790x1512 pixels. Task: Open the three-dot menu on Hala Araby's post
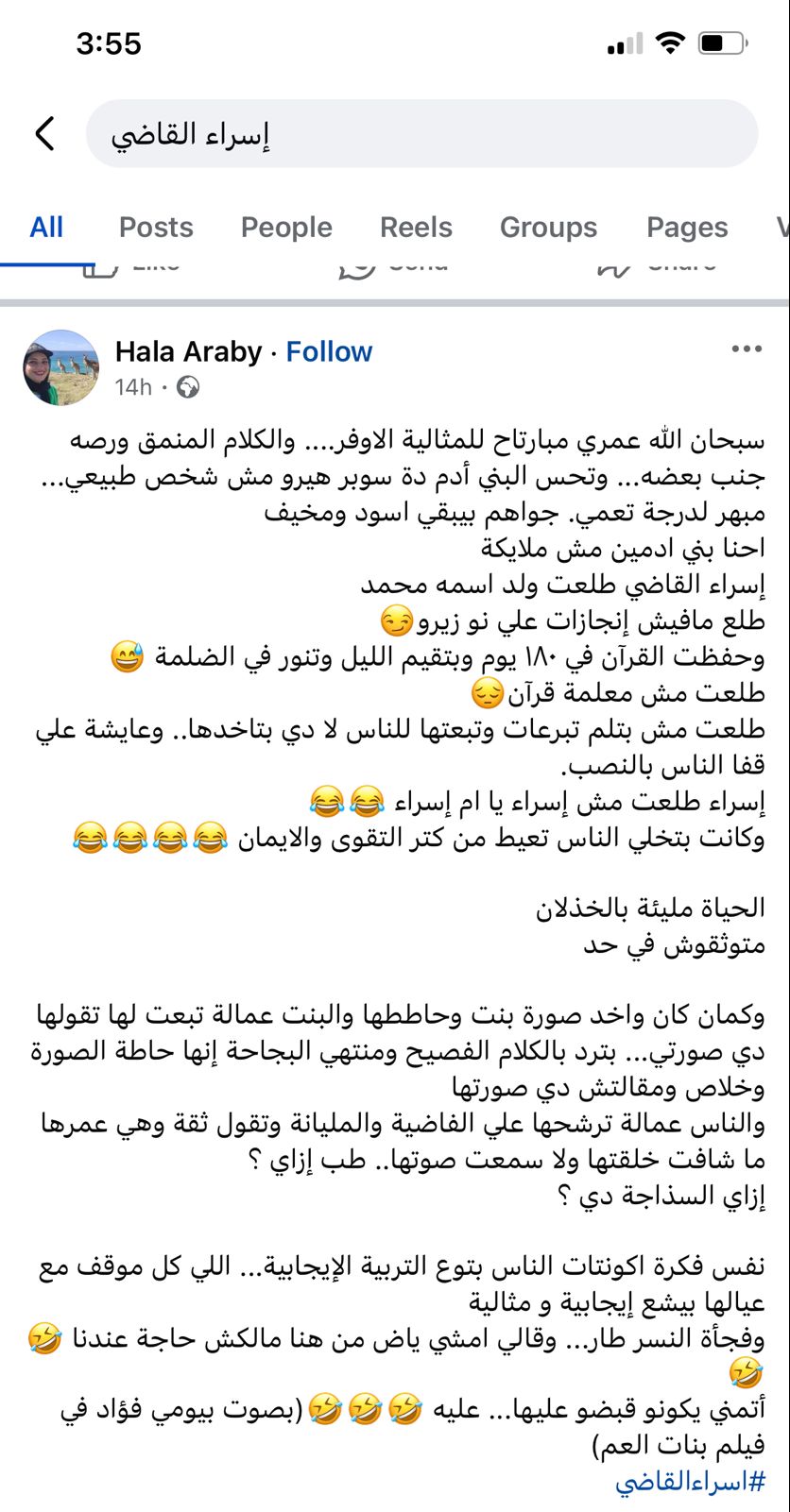click(x=747, y=349)
